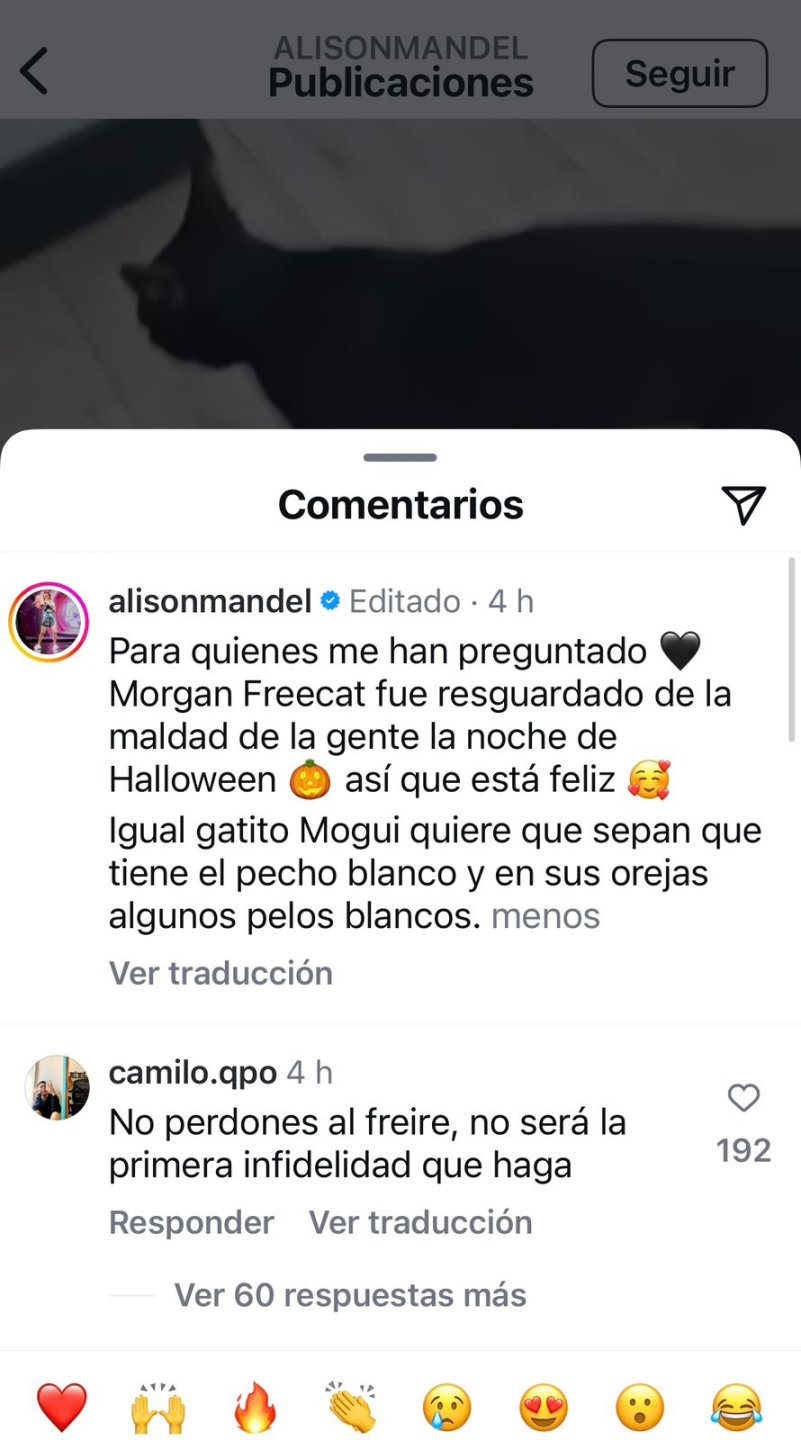Share the post via the paper plane icon
Screen dimensions: 801x1440
(x=743, y=505)
